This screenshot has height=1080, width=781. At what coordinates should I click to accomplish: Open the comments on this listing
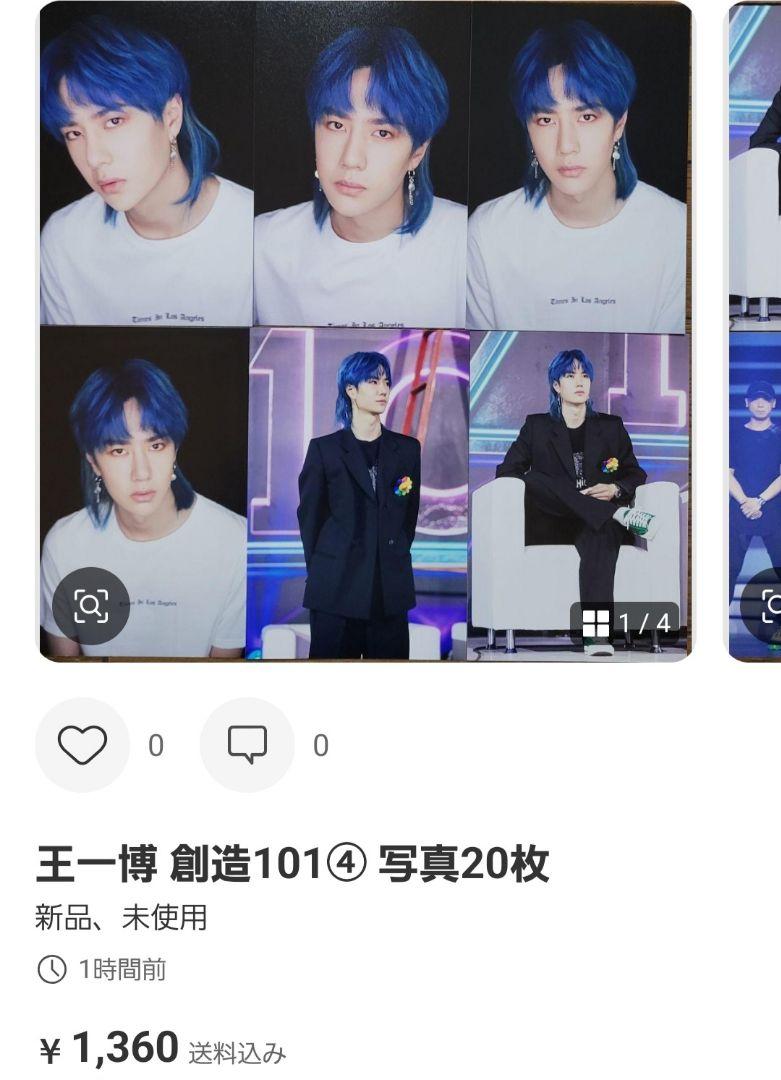[247, 745]
